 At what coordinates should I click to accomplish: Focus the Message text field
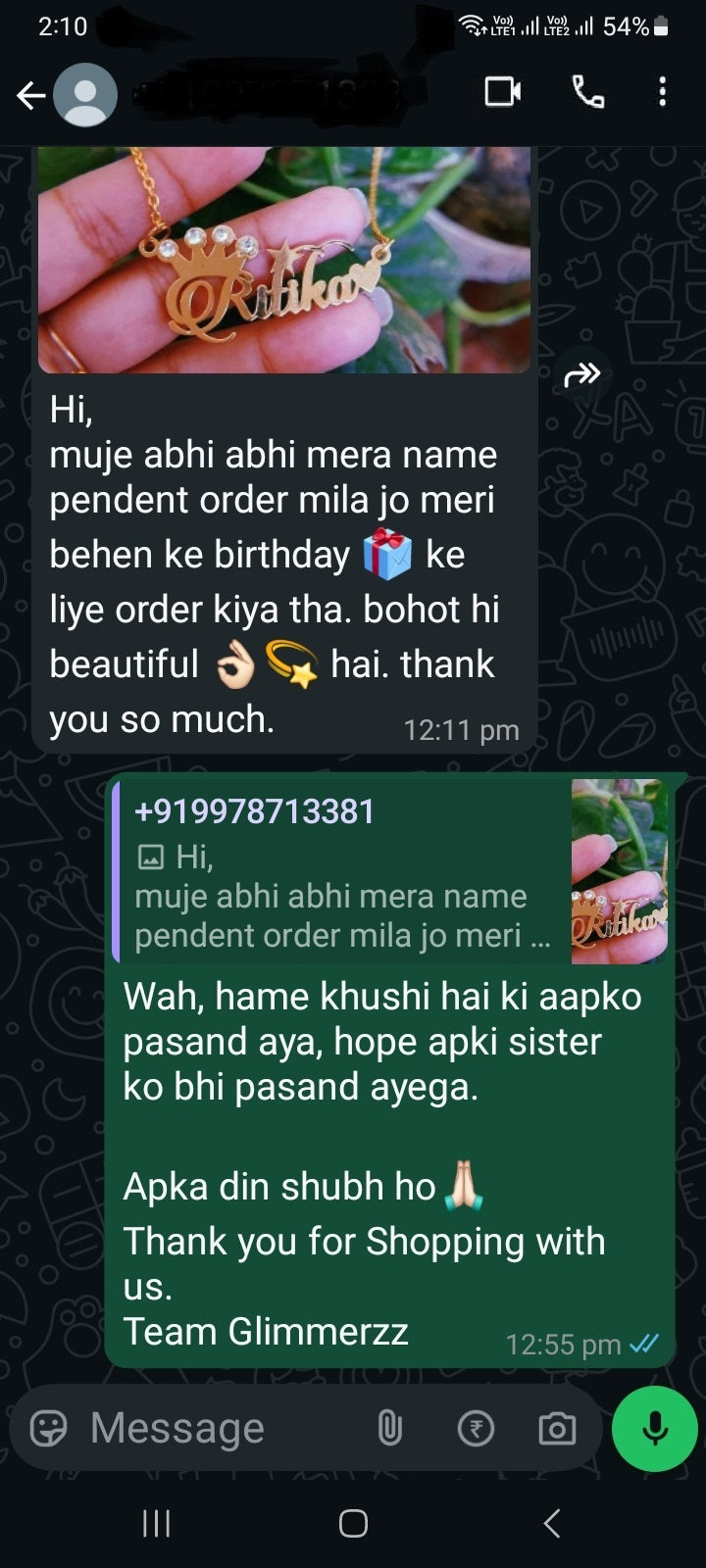[216, 1429]
